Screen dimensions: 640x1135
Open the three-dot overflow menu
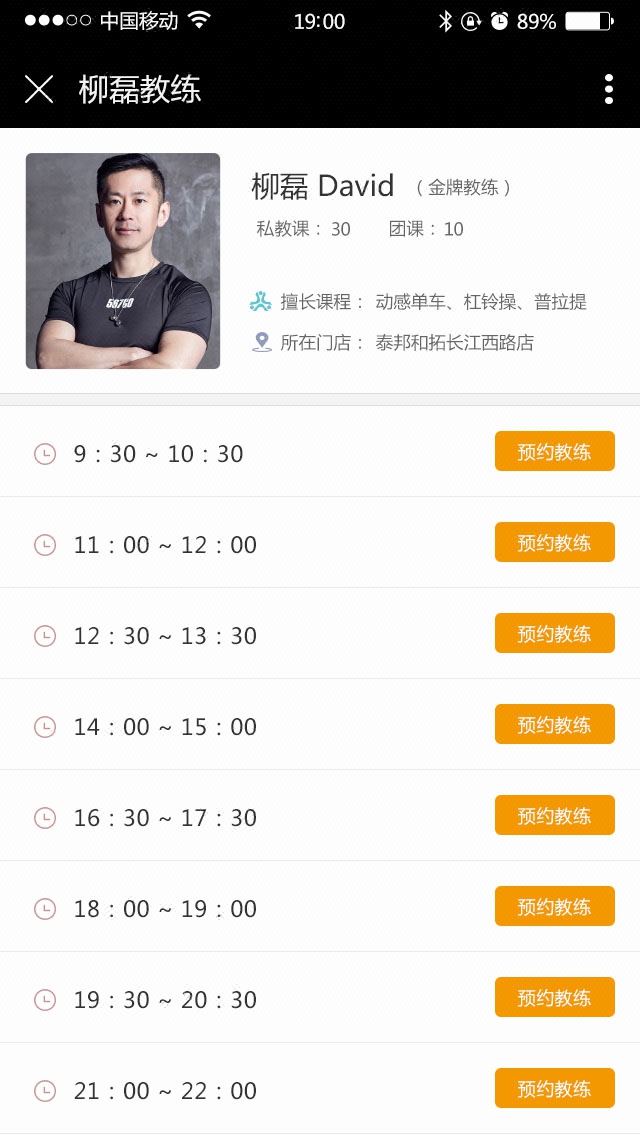[x=608, y=89]
